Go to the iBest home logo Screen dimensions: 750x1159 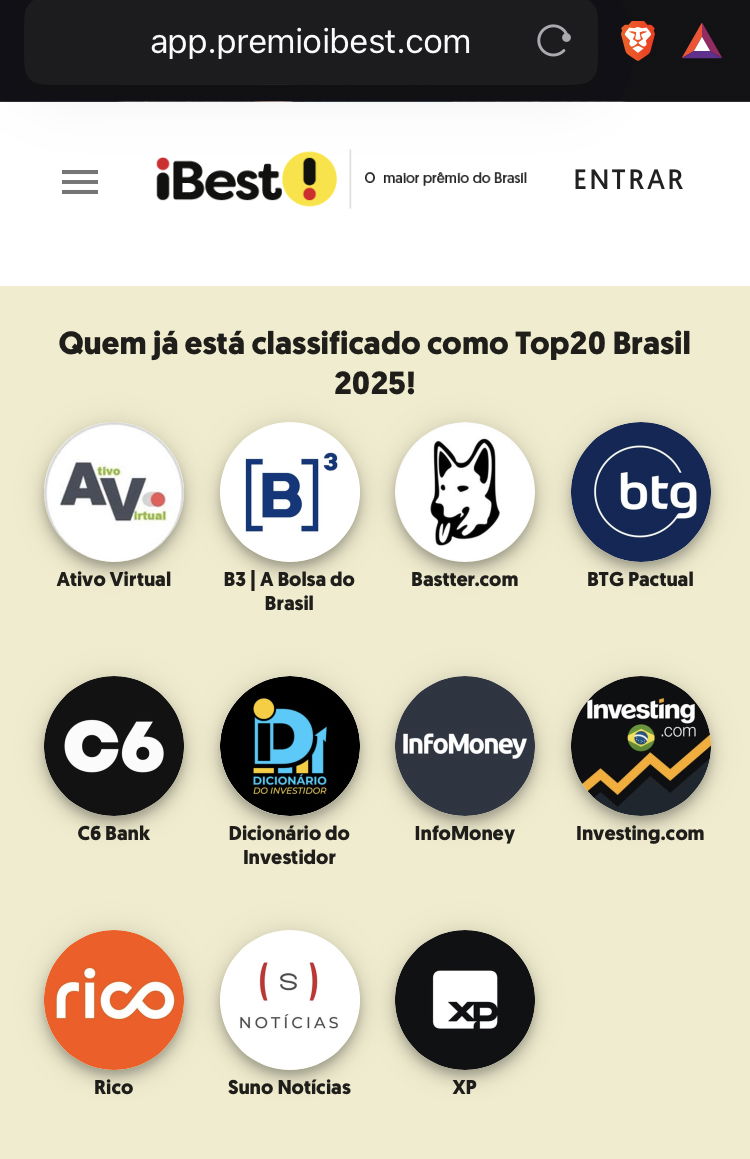(247, 180)
